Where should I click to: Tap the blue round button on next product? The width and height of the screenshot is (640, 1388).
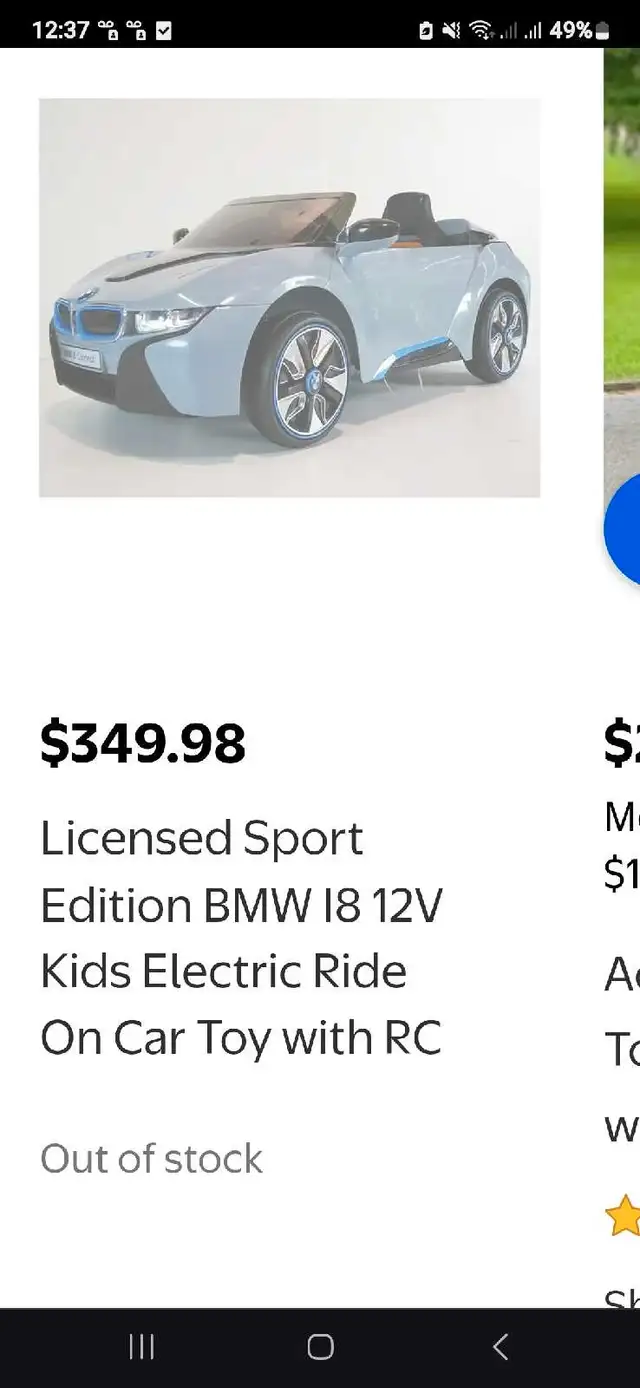tap(624, 532)
